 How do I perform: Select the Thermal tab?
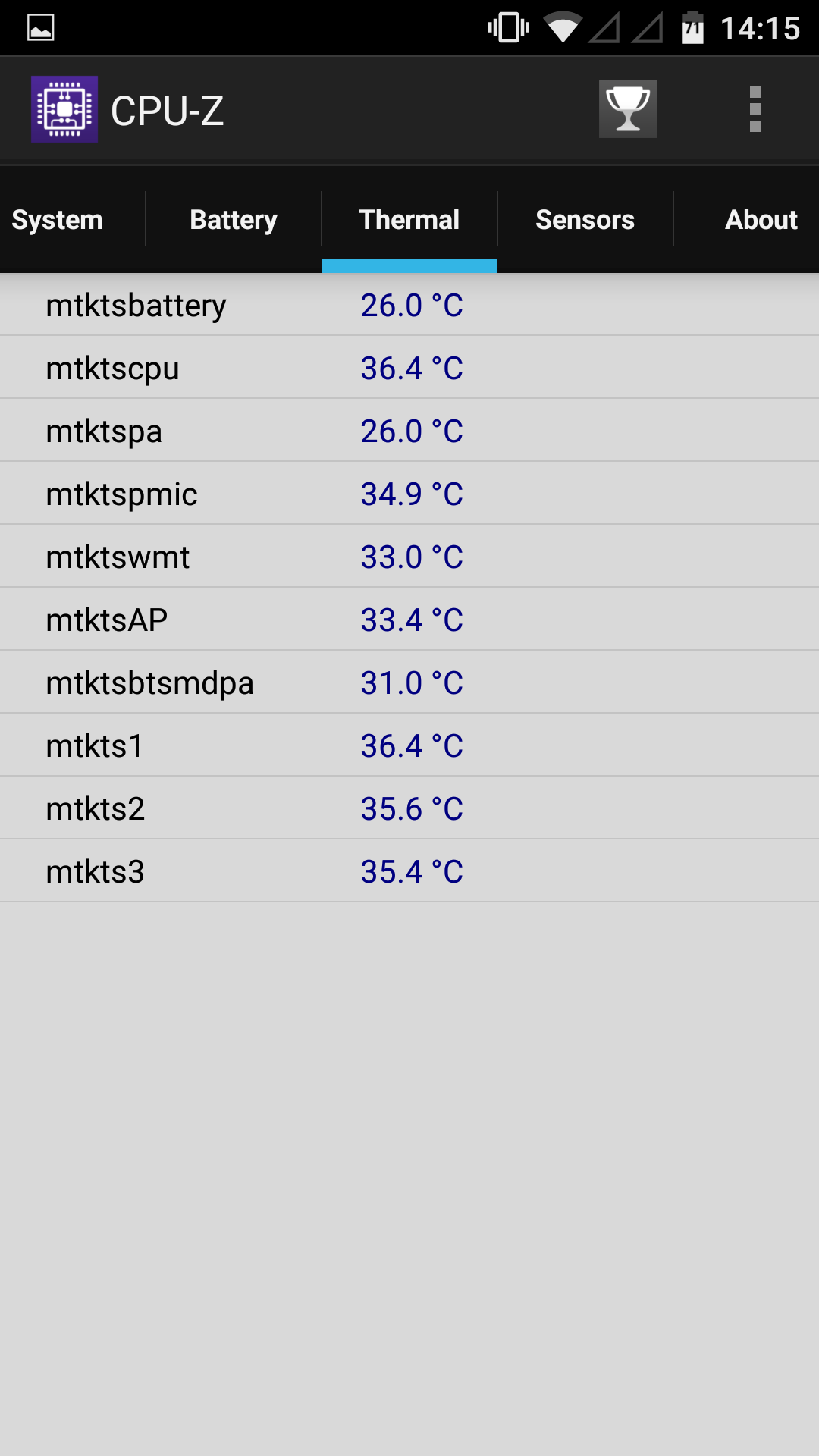pyautogui.click(x=409, y=220)
